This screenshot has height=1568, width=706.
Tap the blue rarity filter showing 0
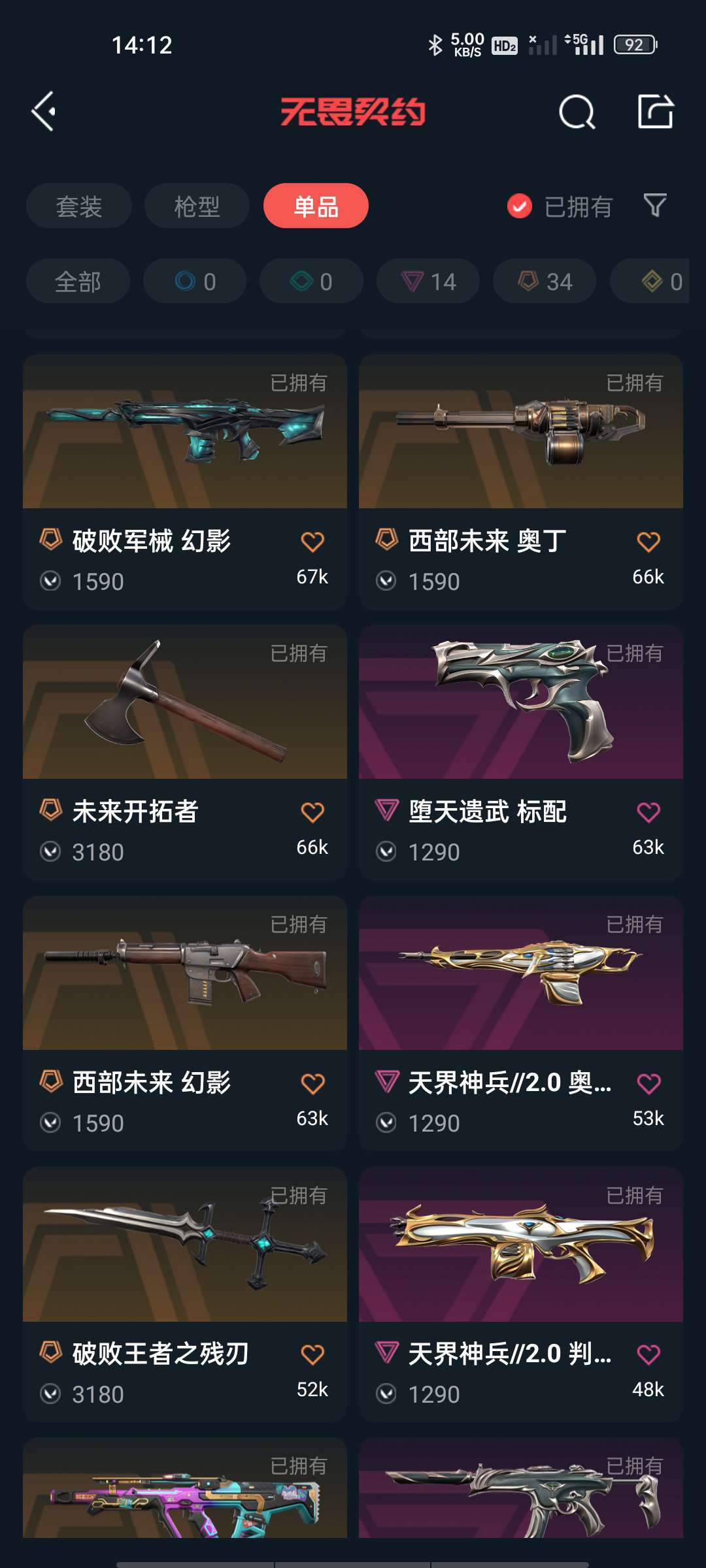(194, 282)
